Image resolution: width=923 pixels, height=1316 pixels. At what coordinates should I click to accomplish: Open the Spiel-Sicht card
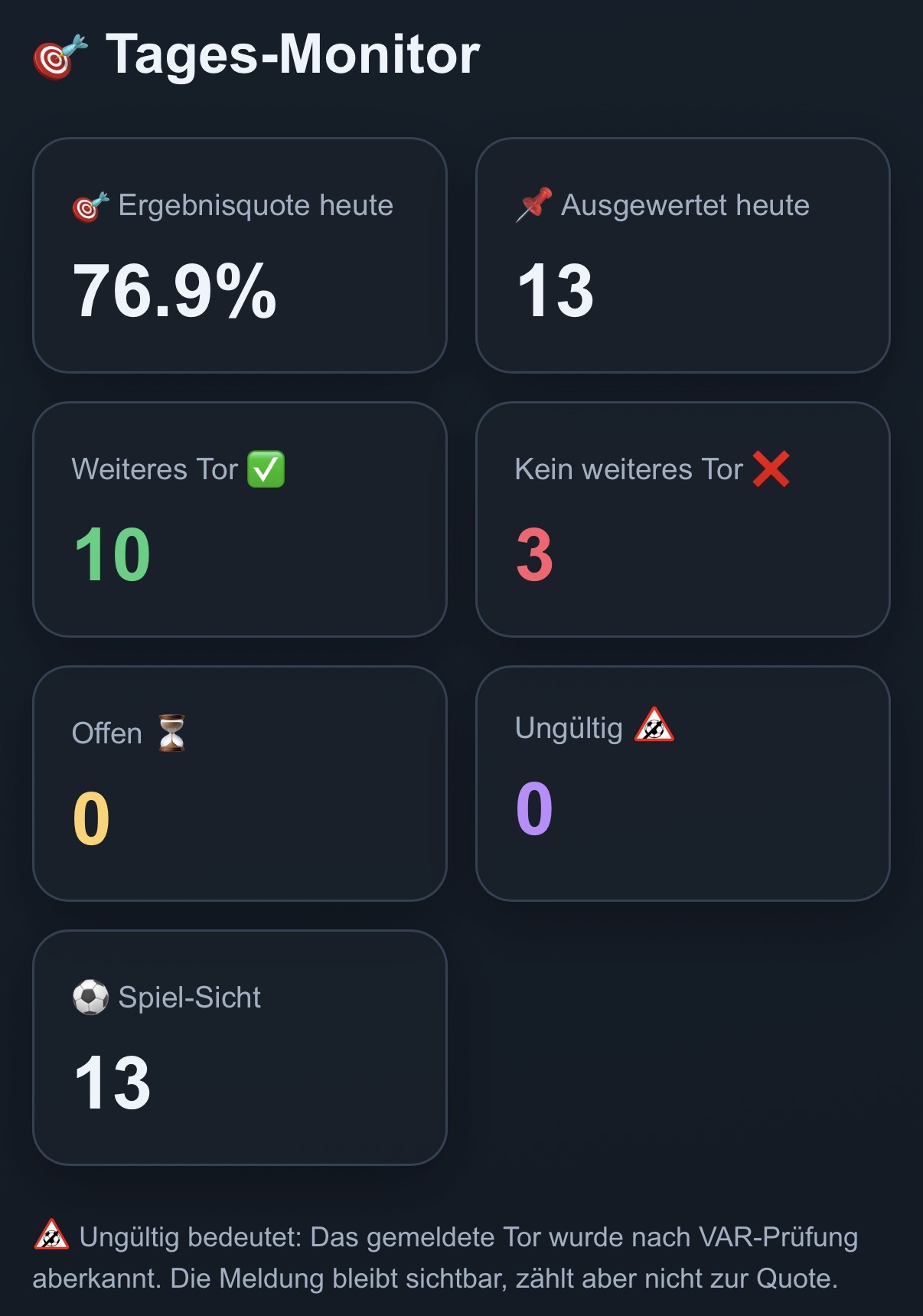tap(240, 1047)
